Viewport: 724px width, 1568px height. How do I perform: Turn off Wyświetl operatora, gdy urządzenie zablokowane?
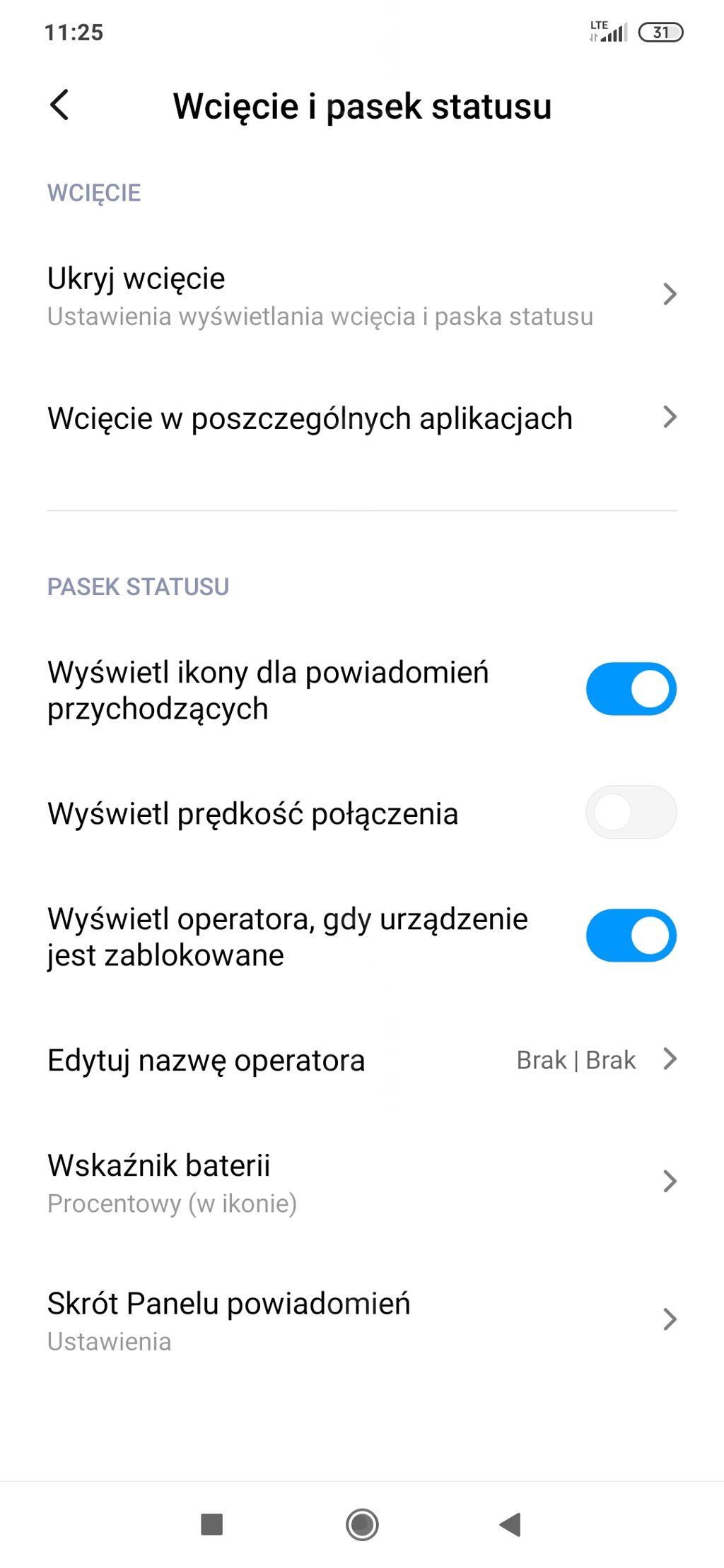[631, 936]
